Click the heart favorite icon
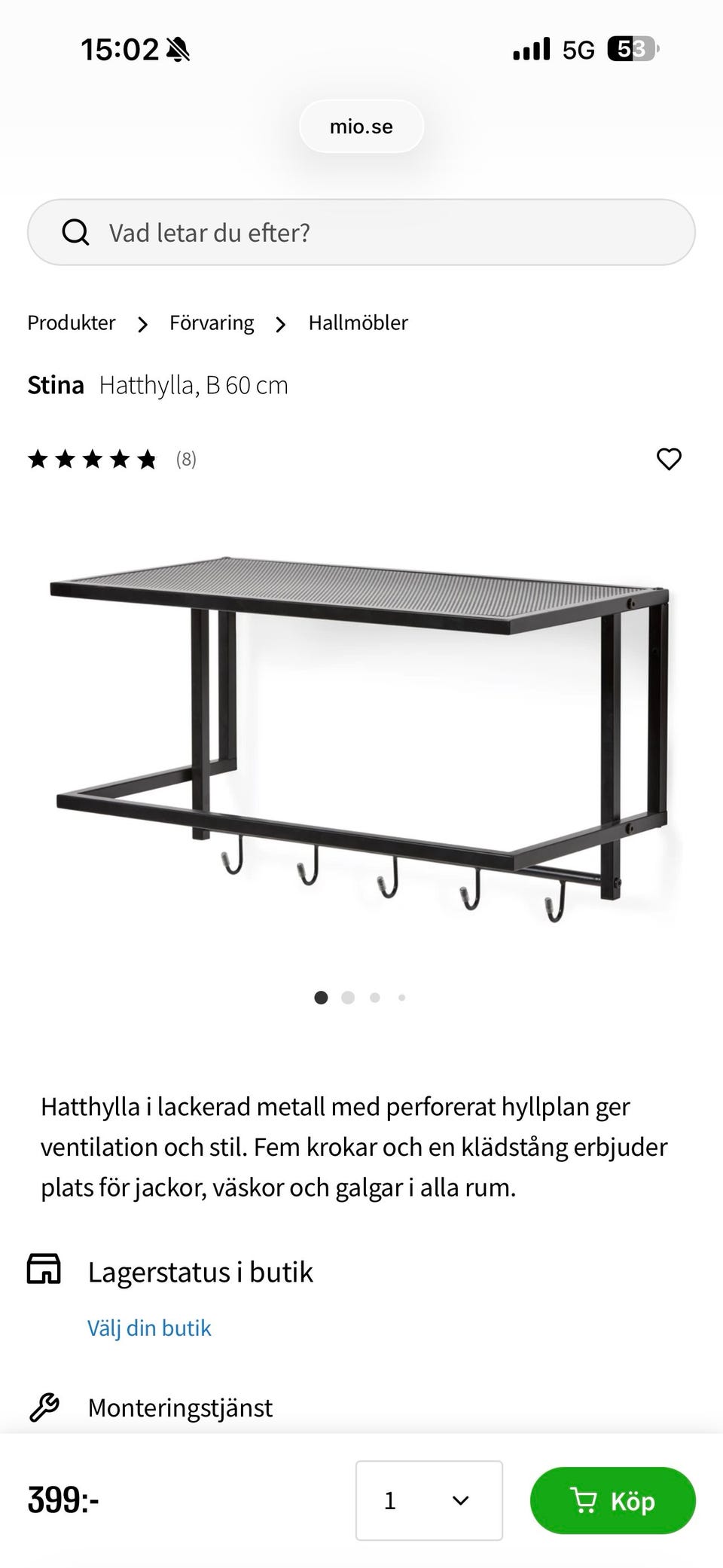This screenshot has width=723, height=1568. [669, 459]
